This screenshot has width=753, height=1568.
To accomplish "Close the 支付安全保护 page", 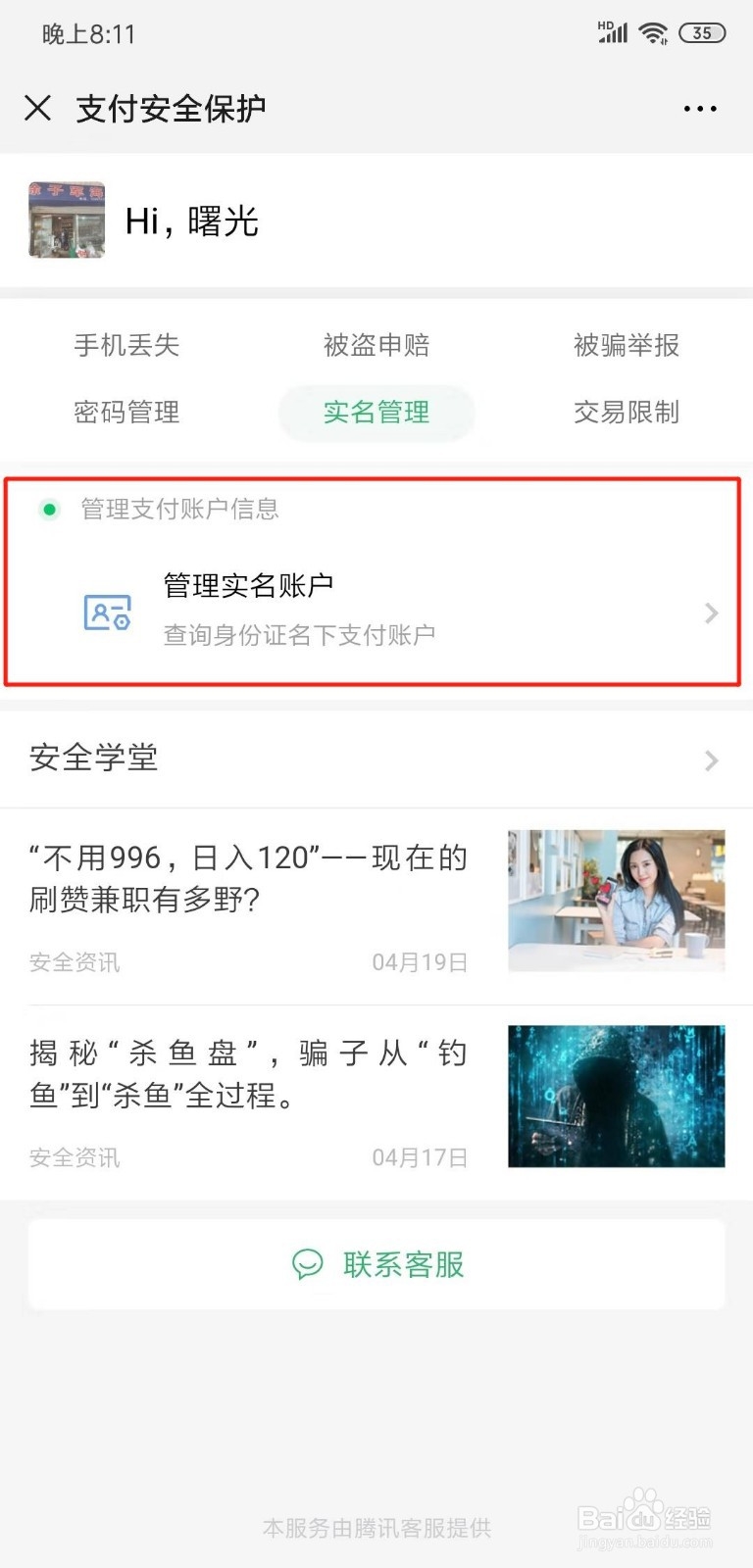I will [38, 108].
